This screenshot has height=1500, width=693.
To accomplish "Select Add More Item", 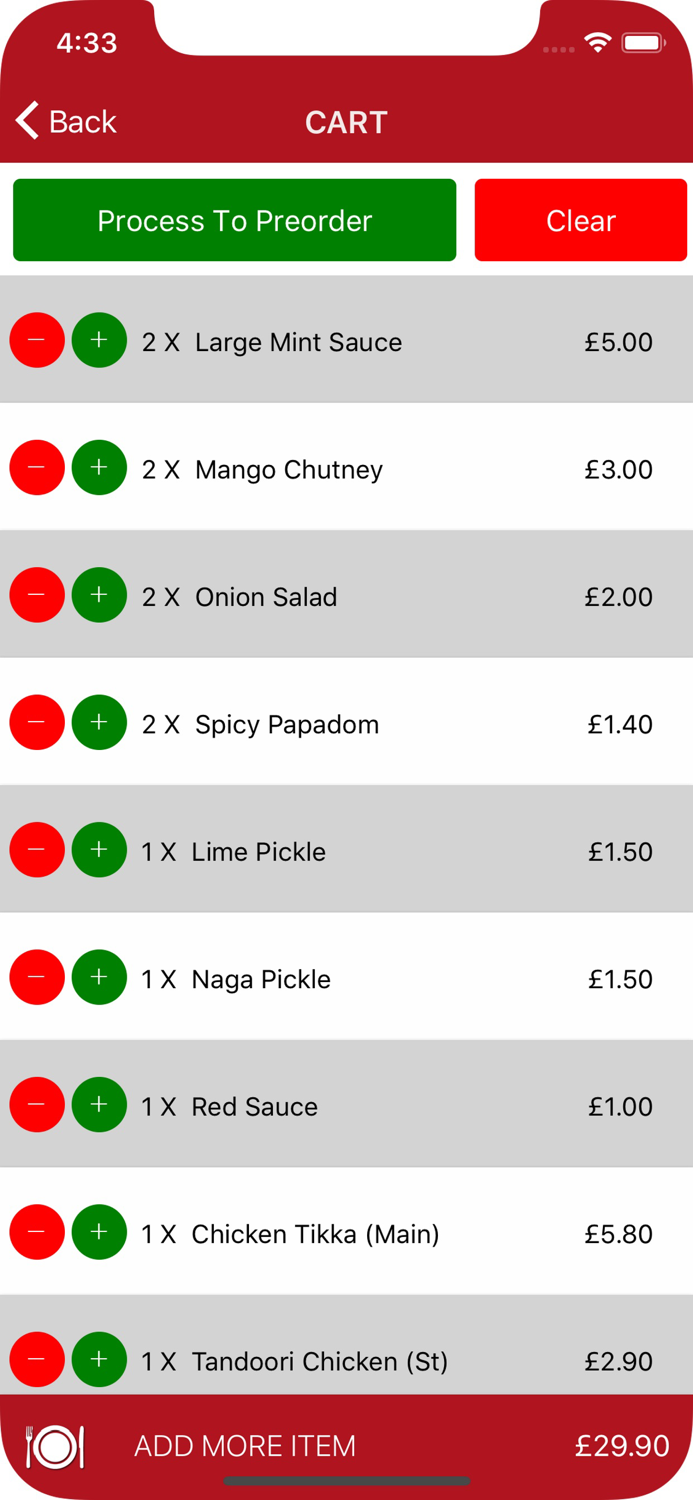I will point(244,1446).
